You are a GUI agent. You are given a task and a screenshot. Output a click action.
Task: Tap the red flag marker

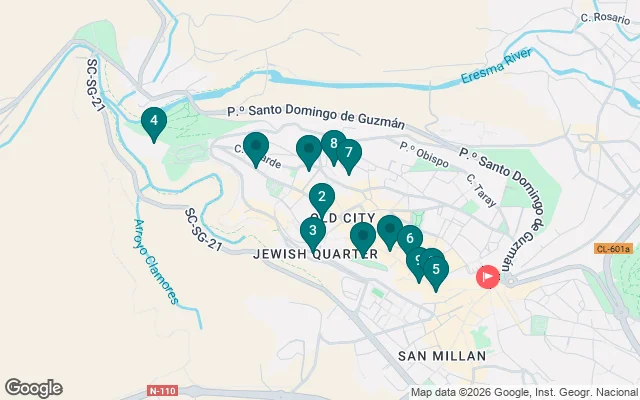488,275
